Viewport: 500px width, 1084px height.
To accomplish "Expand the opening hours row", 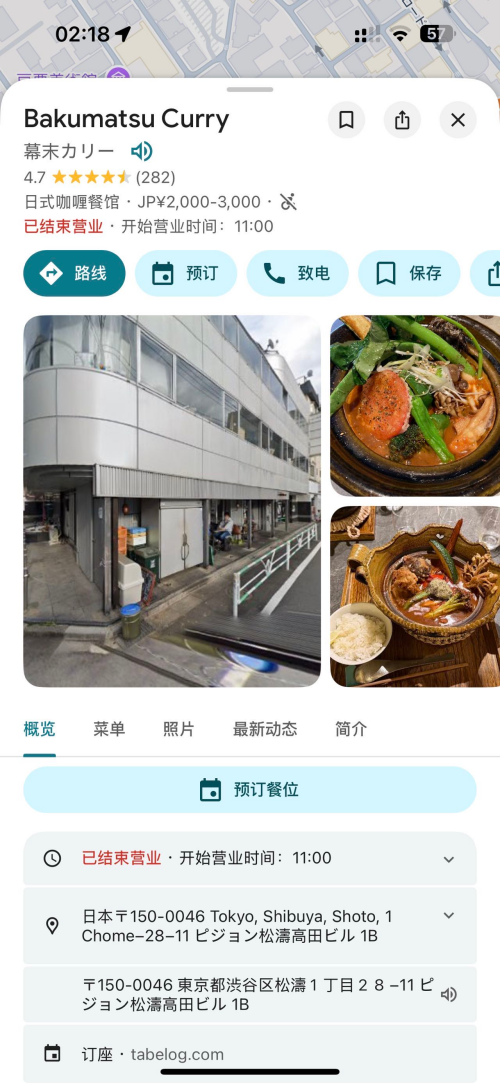I will tap(250, 859).
